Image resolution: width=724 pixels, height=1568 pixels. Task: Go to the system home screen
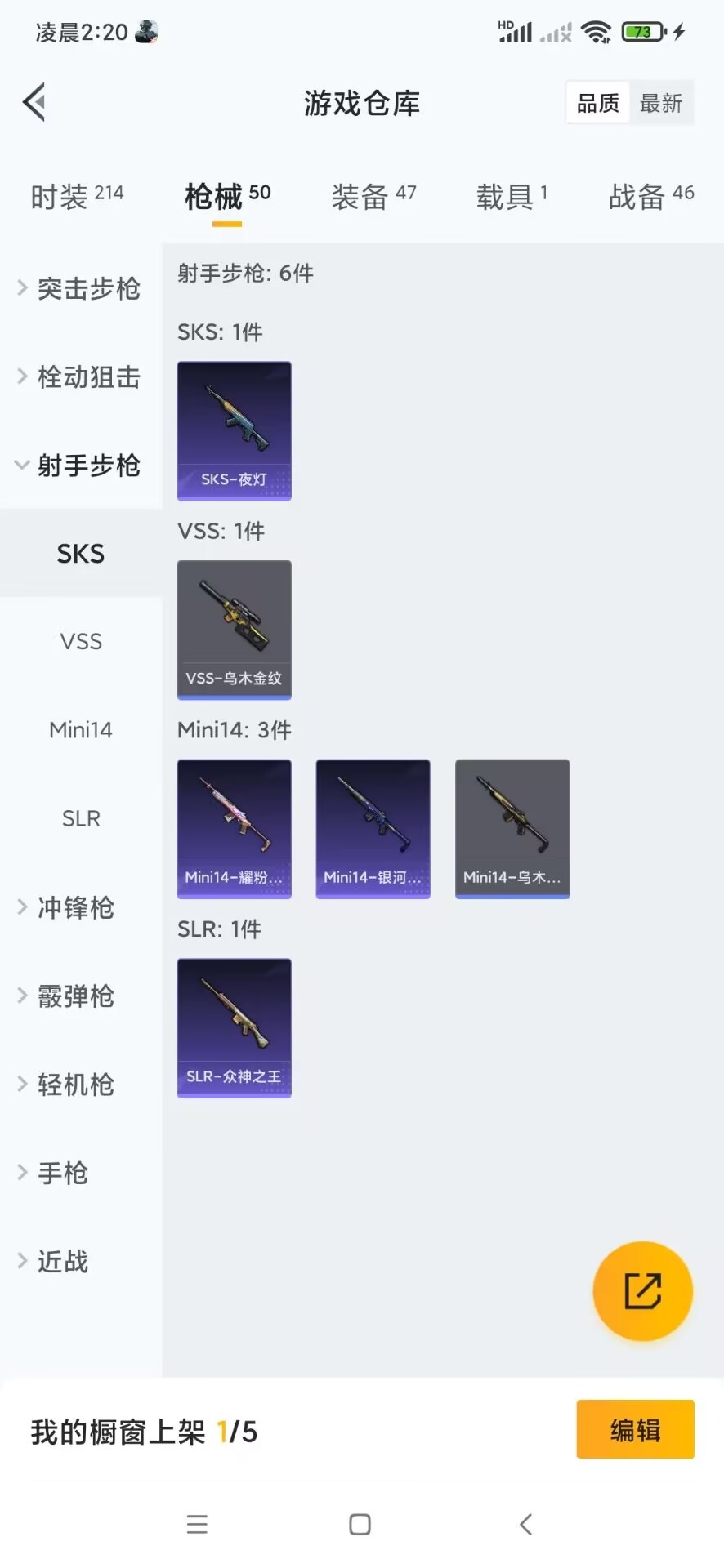pos(360,1524)
